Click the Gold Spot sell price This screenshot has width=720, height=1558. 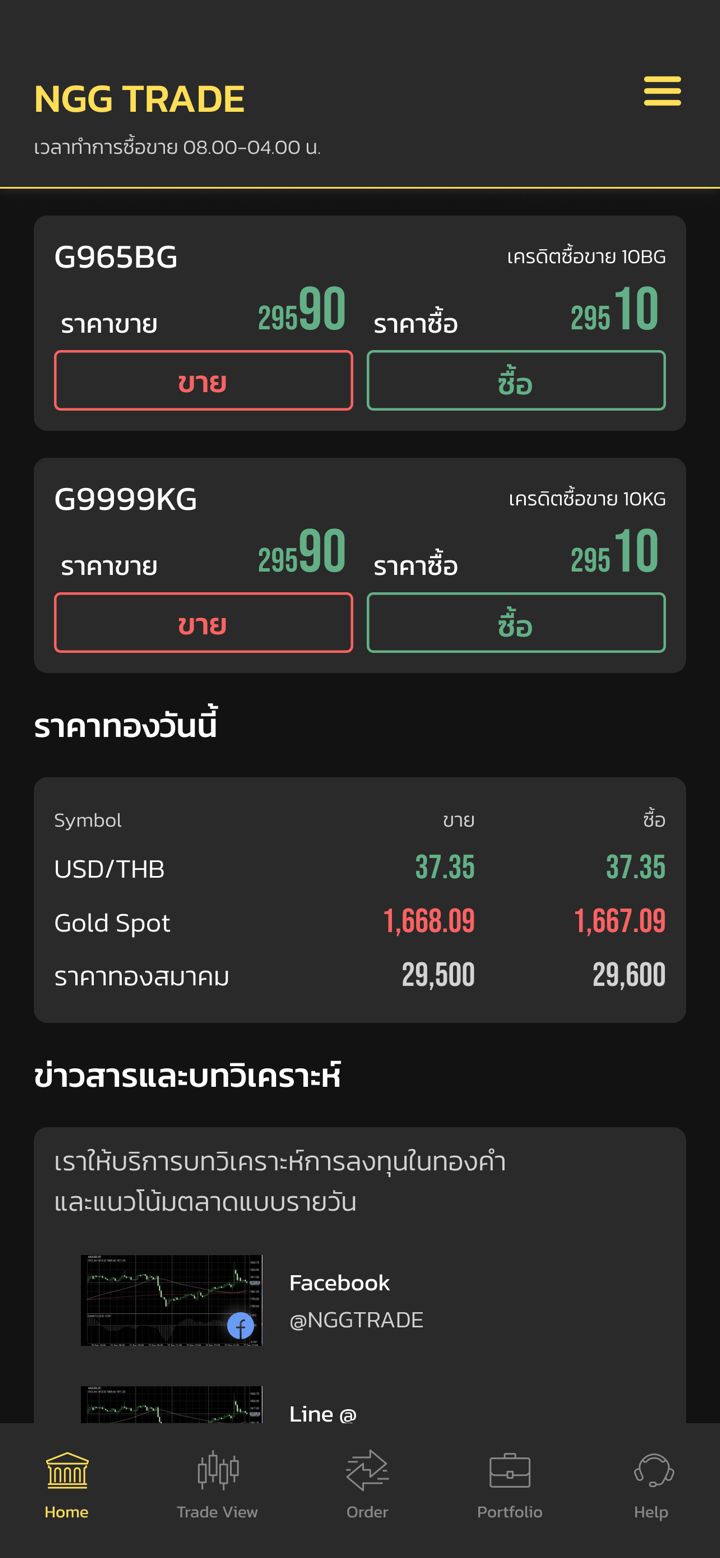pos(429,920)
